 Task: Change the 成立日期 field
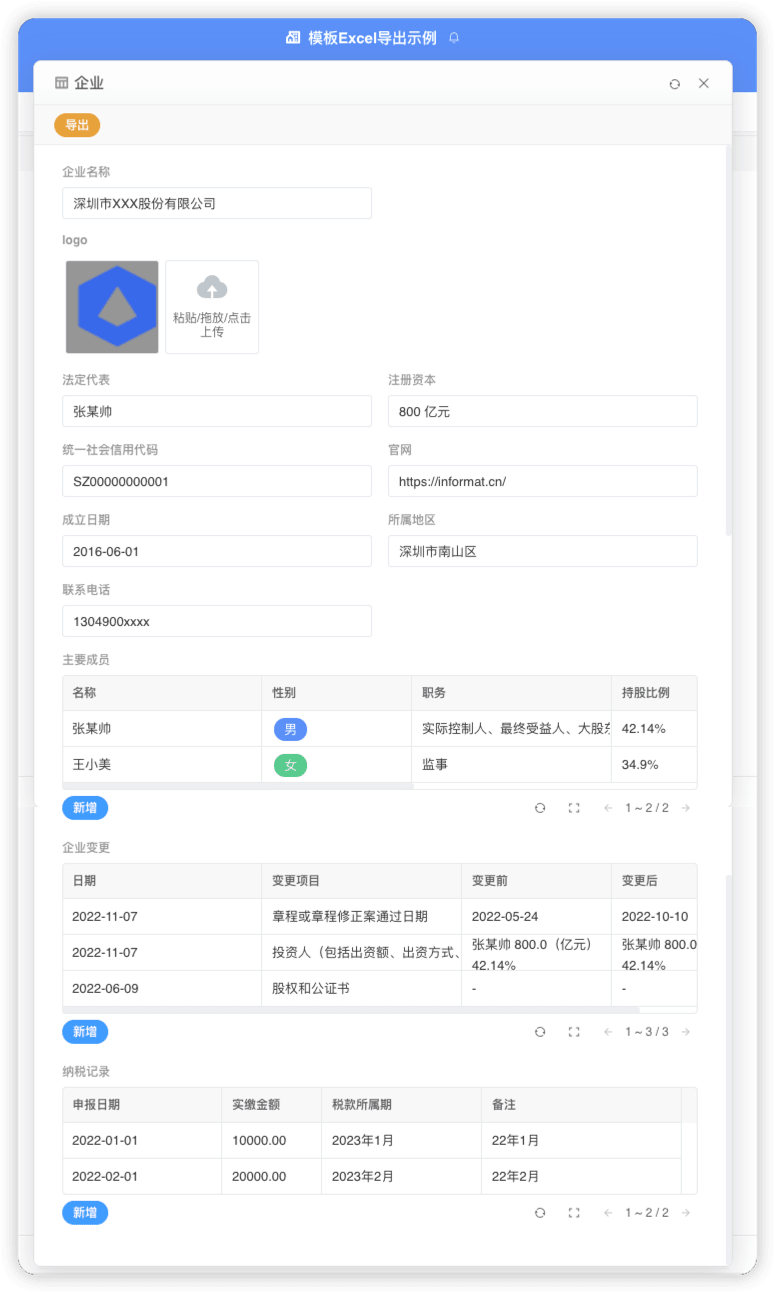[217, 551]
